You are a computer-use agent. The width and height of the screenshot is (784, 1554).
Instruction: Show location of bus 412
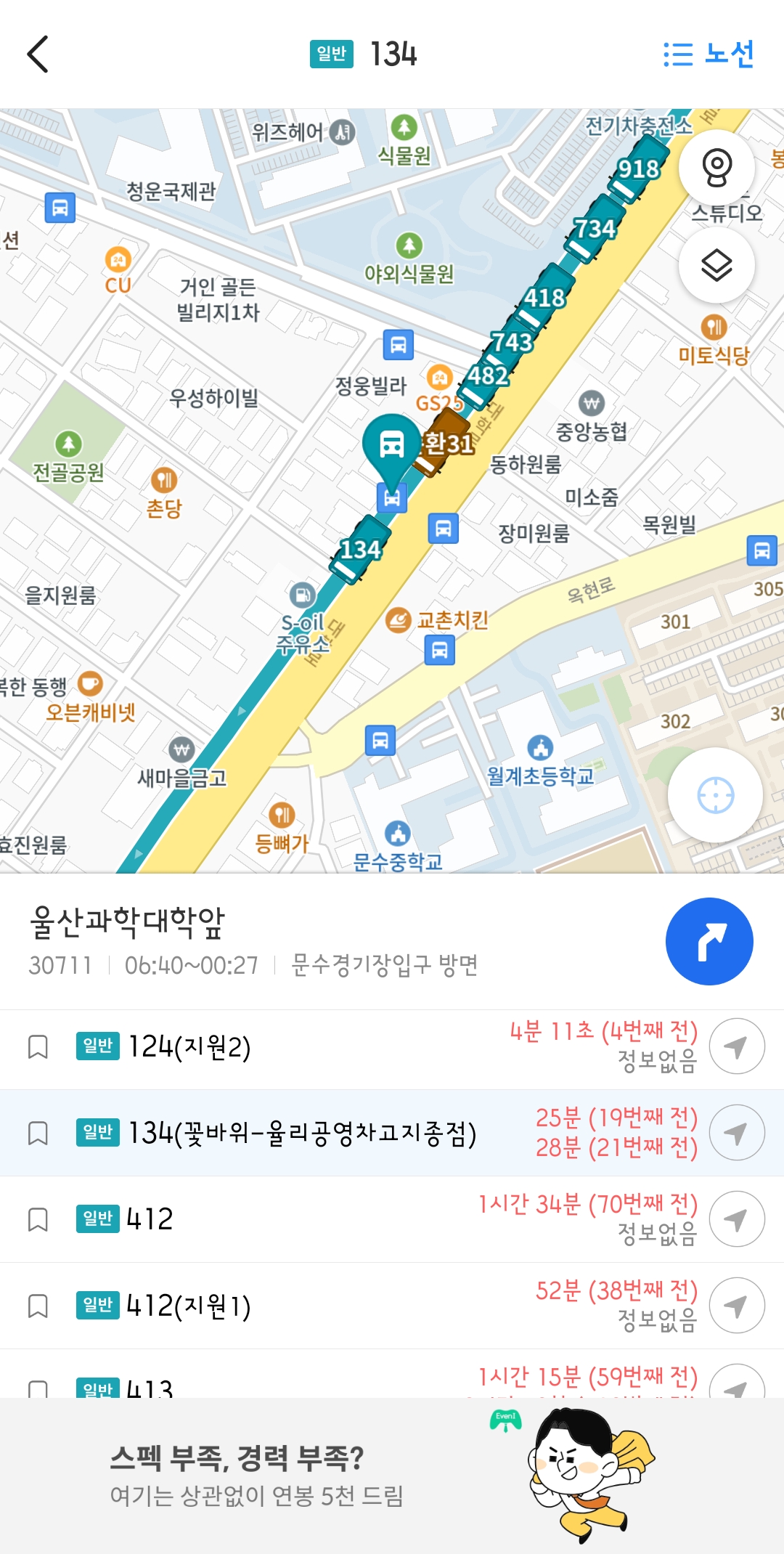click(736, 1219)
